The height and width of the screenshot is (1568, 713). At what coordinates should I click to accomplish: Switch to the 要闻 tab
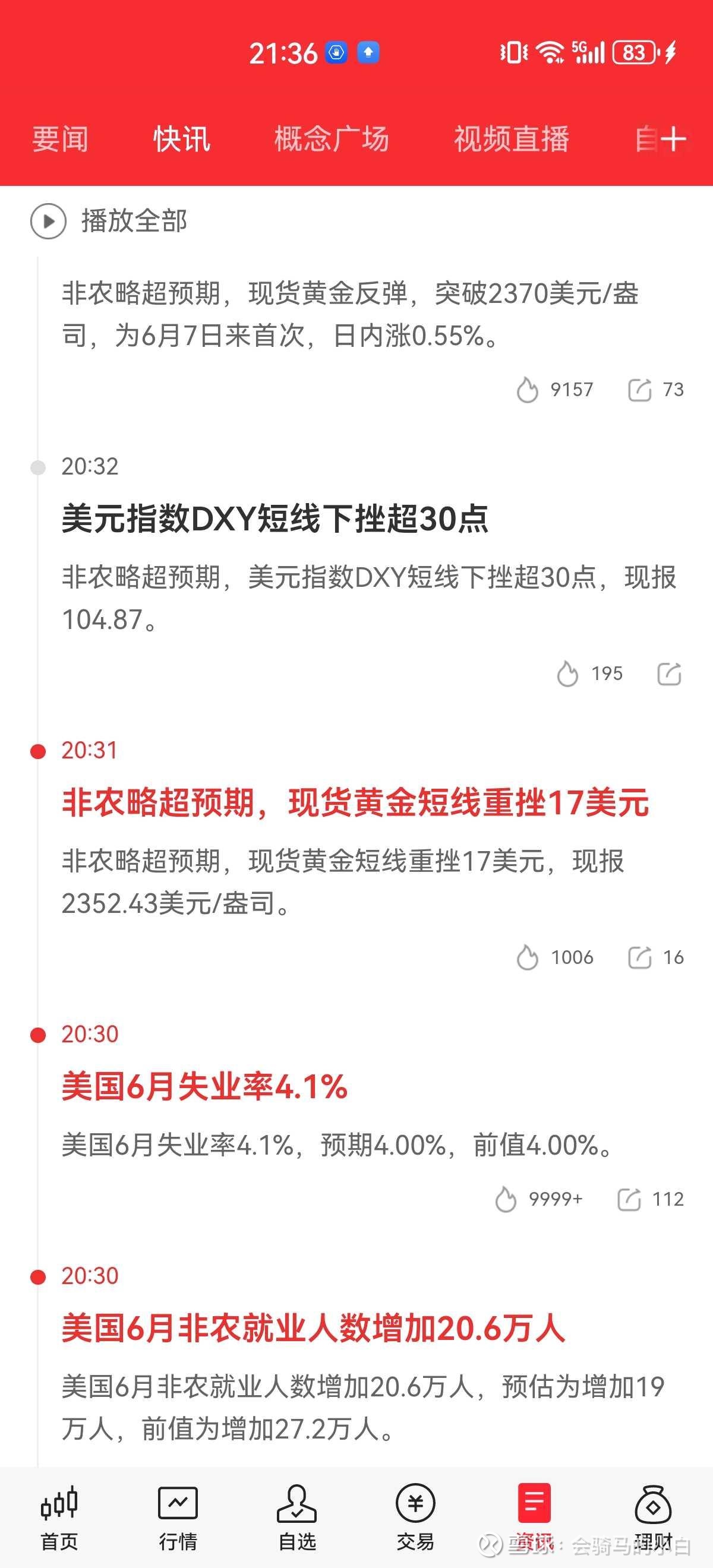click(x=59, y=139)
